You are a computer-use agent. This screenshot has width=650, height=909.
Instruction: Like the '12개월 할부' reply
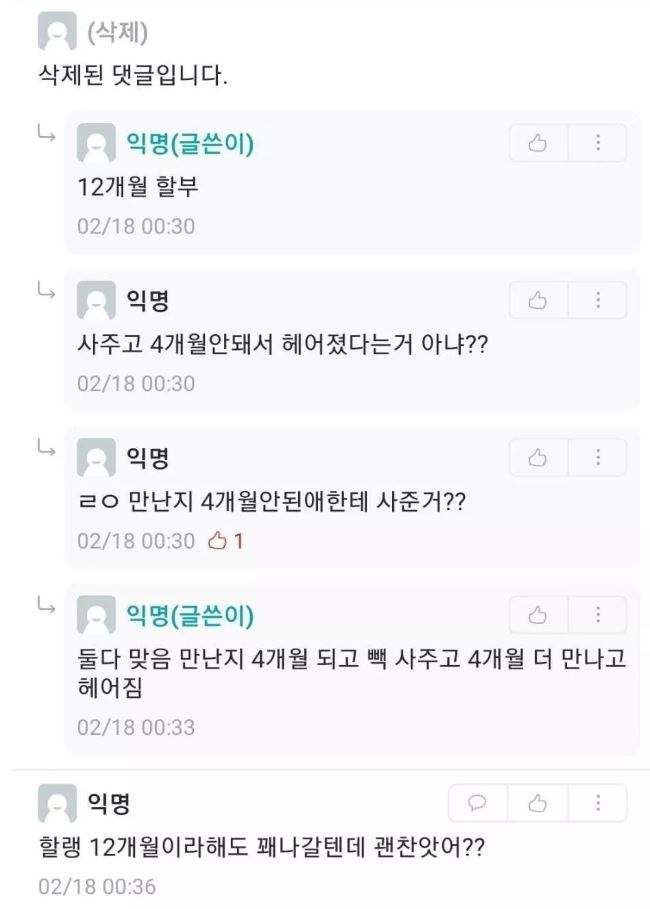pyautogui.click(x=538, y=143)
